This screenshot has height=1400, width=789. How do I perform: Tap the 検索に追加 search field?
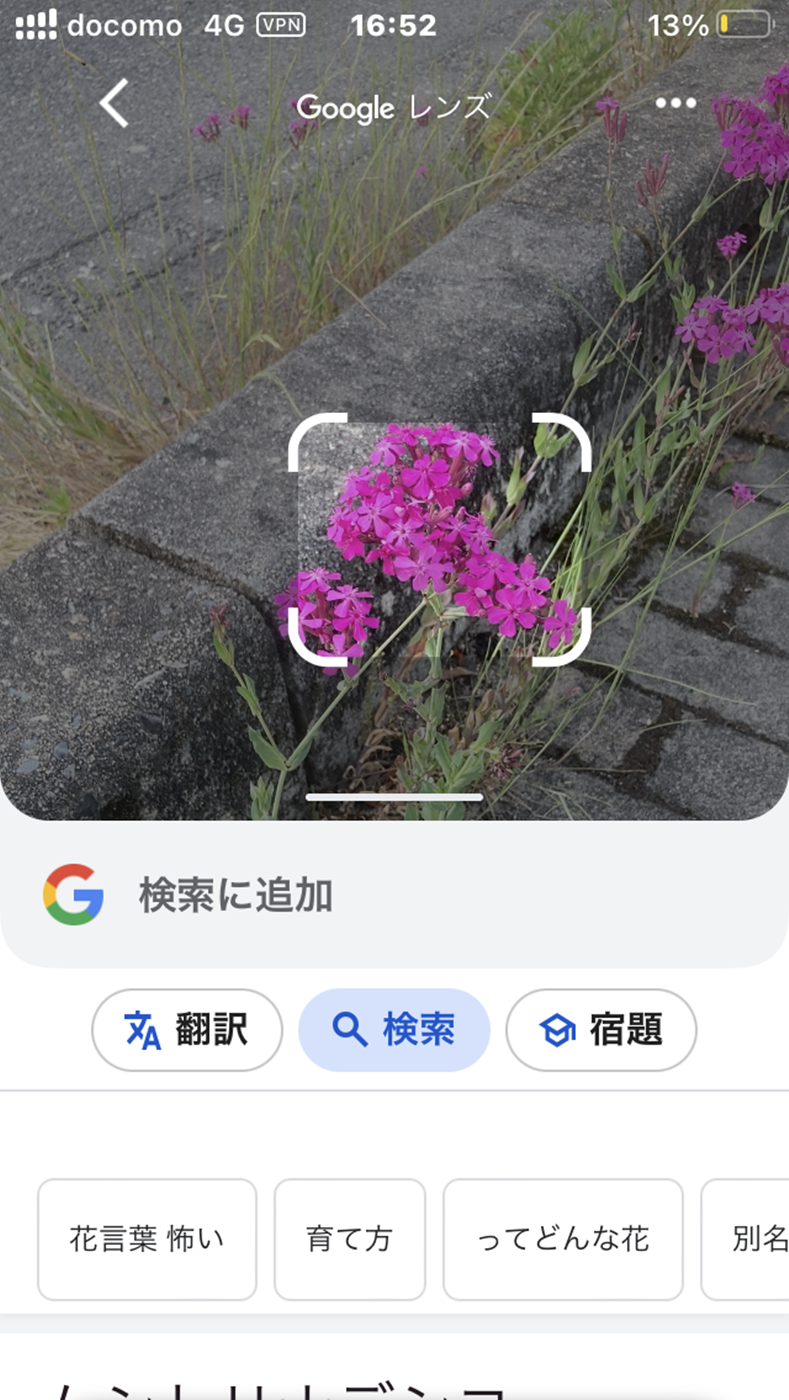tap(394, 895)
